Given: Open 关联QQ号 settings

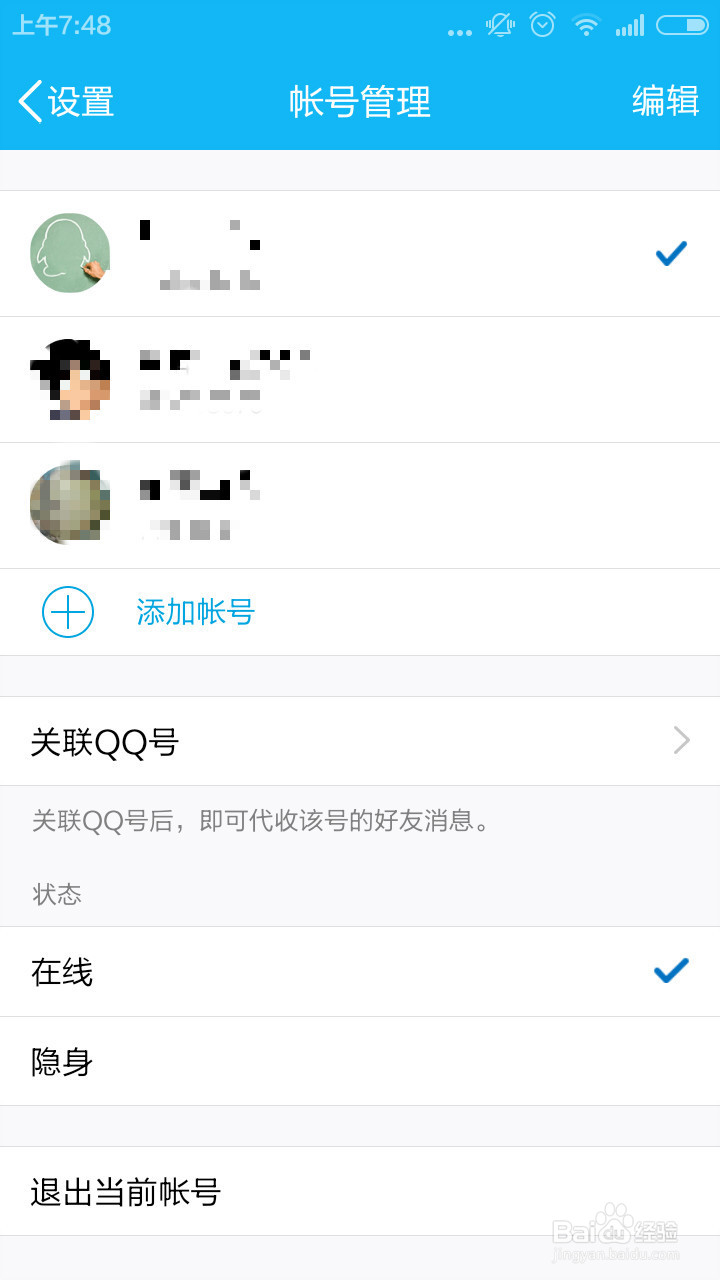Looking at the screenshot, I should coord(360,742).
